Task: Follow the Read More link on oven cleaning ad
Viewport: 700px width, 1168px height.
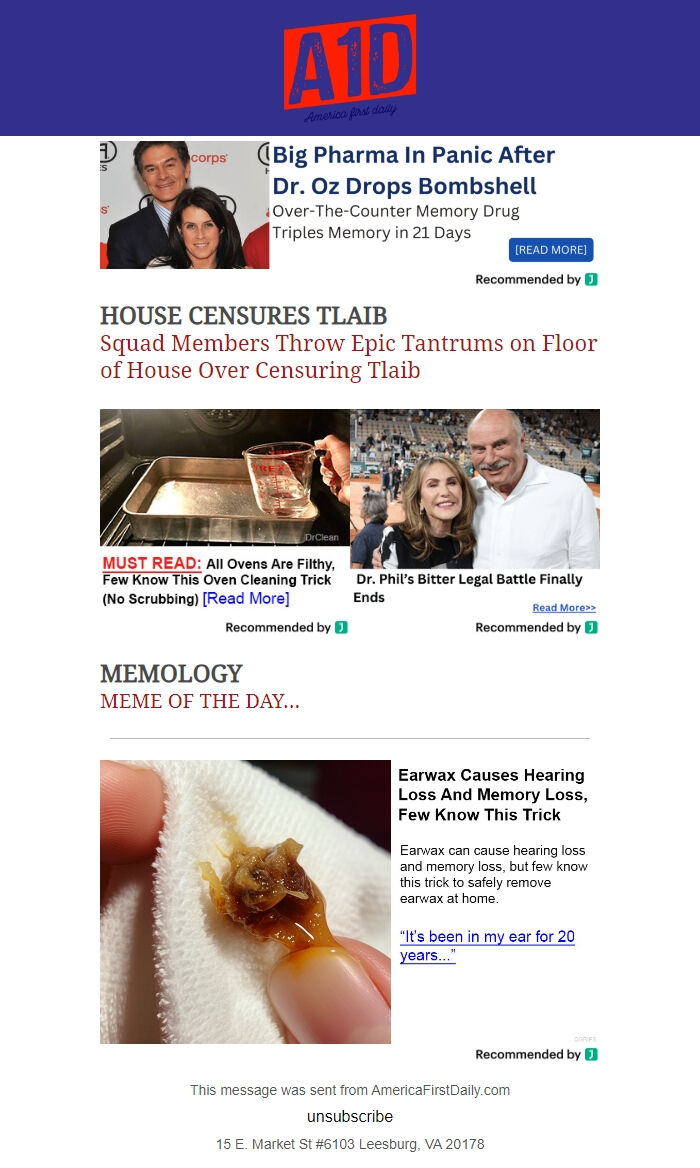Action: point(246,599)
